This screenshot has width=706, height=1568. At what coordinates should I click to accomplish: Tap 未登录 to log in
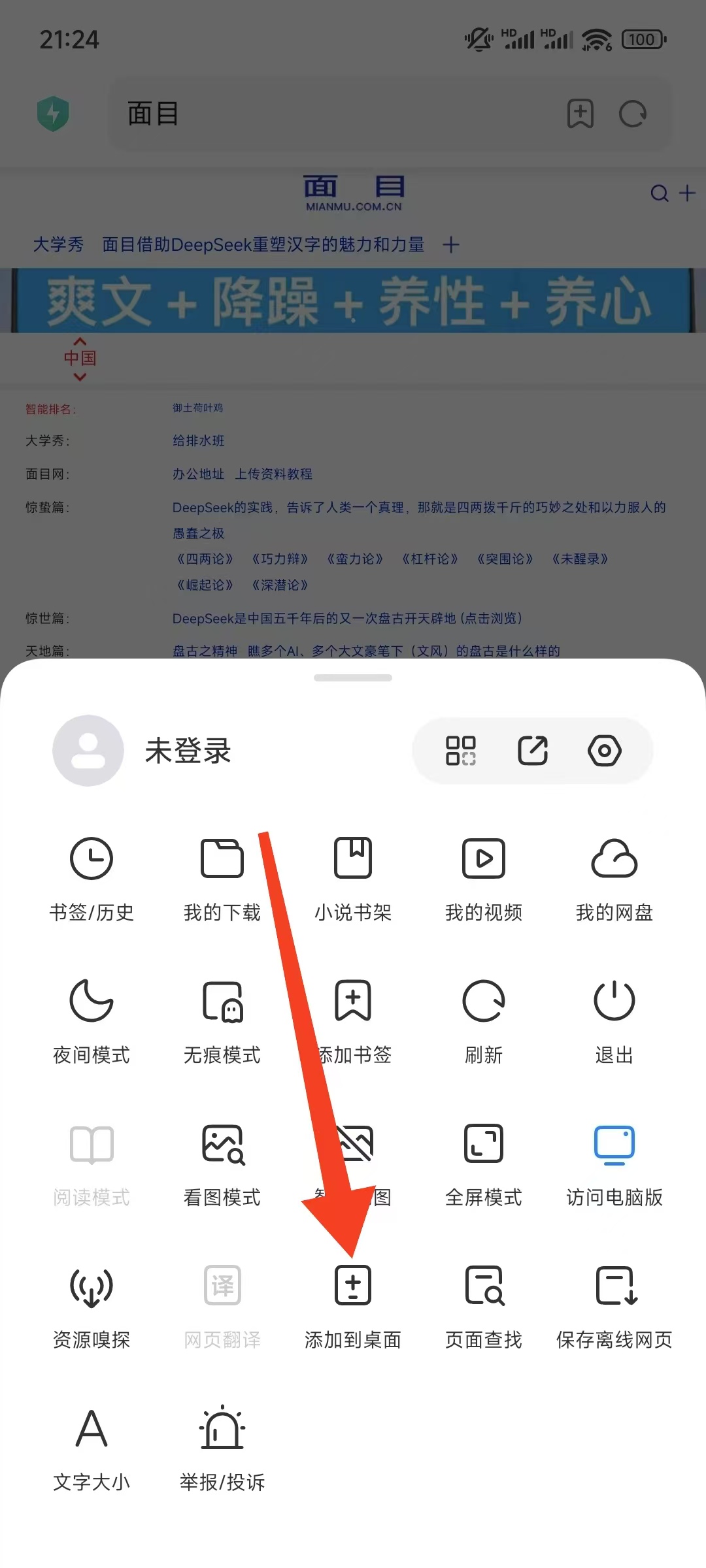tap(188, 751)
